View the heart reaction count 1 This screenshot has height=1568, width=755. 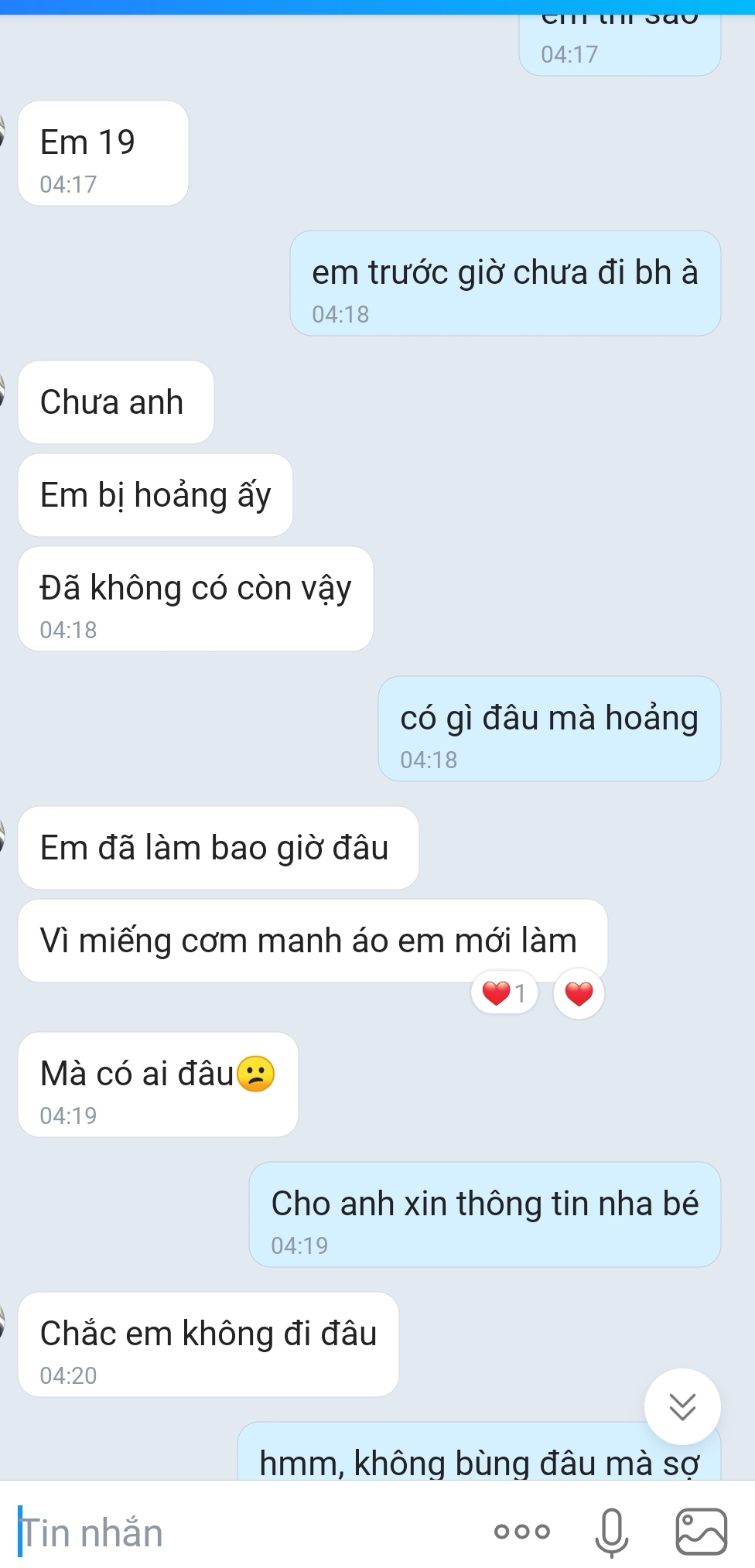click(x=504, y=993)
